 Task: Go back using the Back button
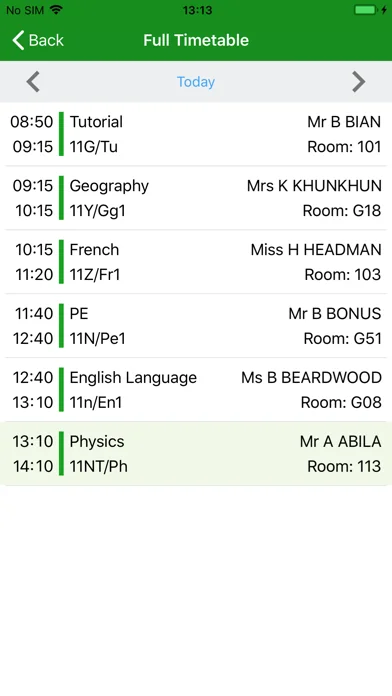pyautogui.click(x=38, y=40)
